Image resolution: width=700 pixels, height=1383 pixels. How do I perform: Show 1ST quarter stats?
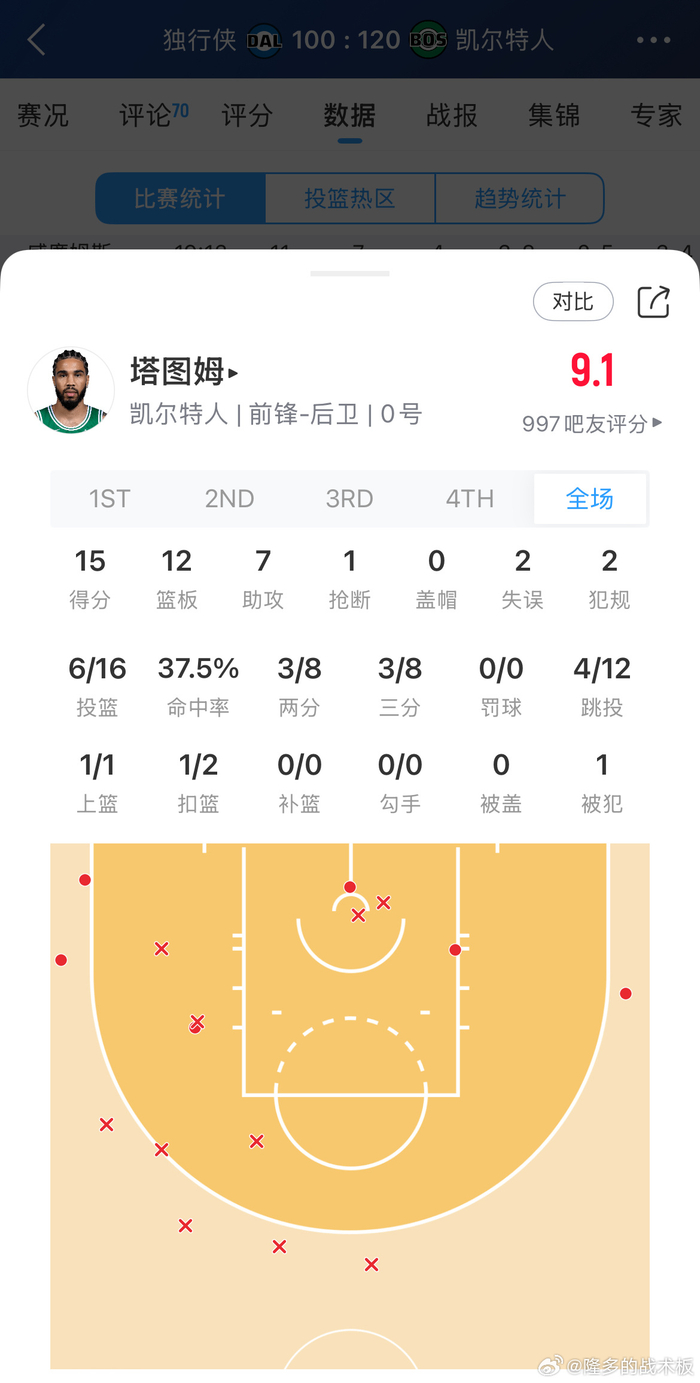[110, 499]
